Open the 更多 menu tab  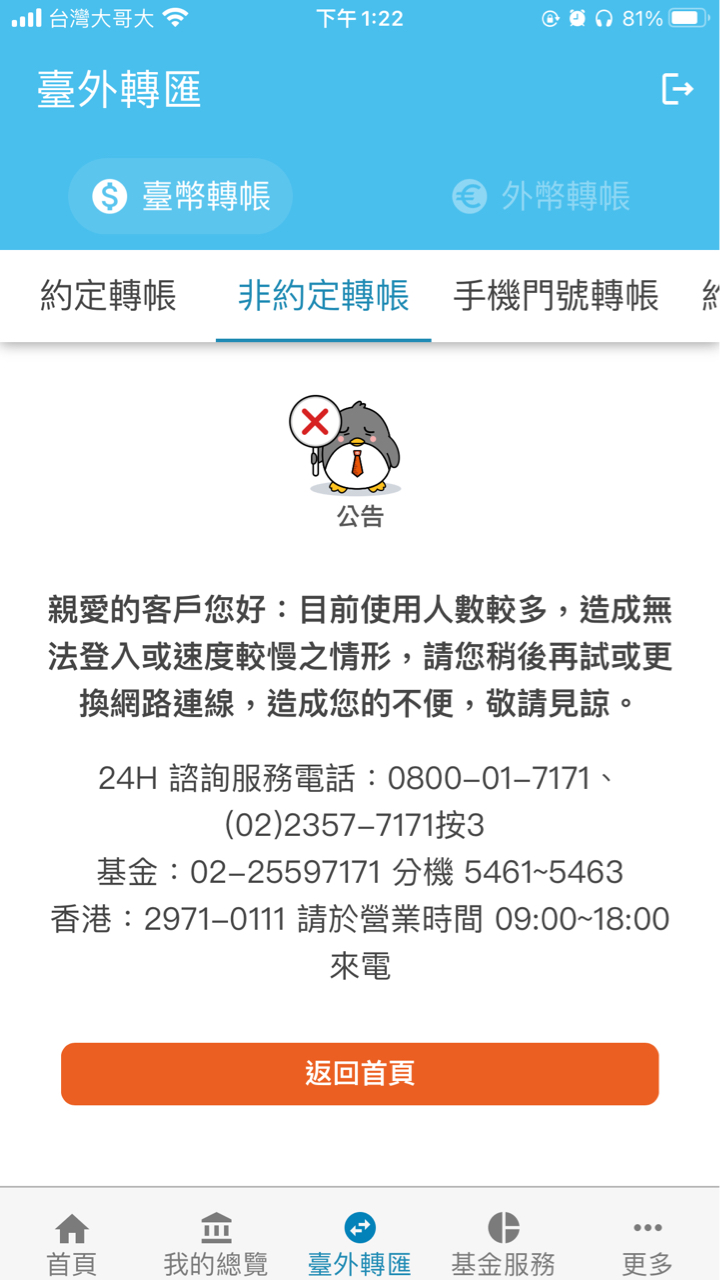coord(647,1243)
